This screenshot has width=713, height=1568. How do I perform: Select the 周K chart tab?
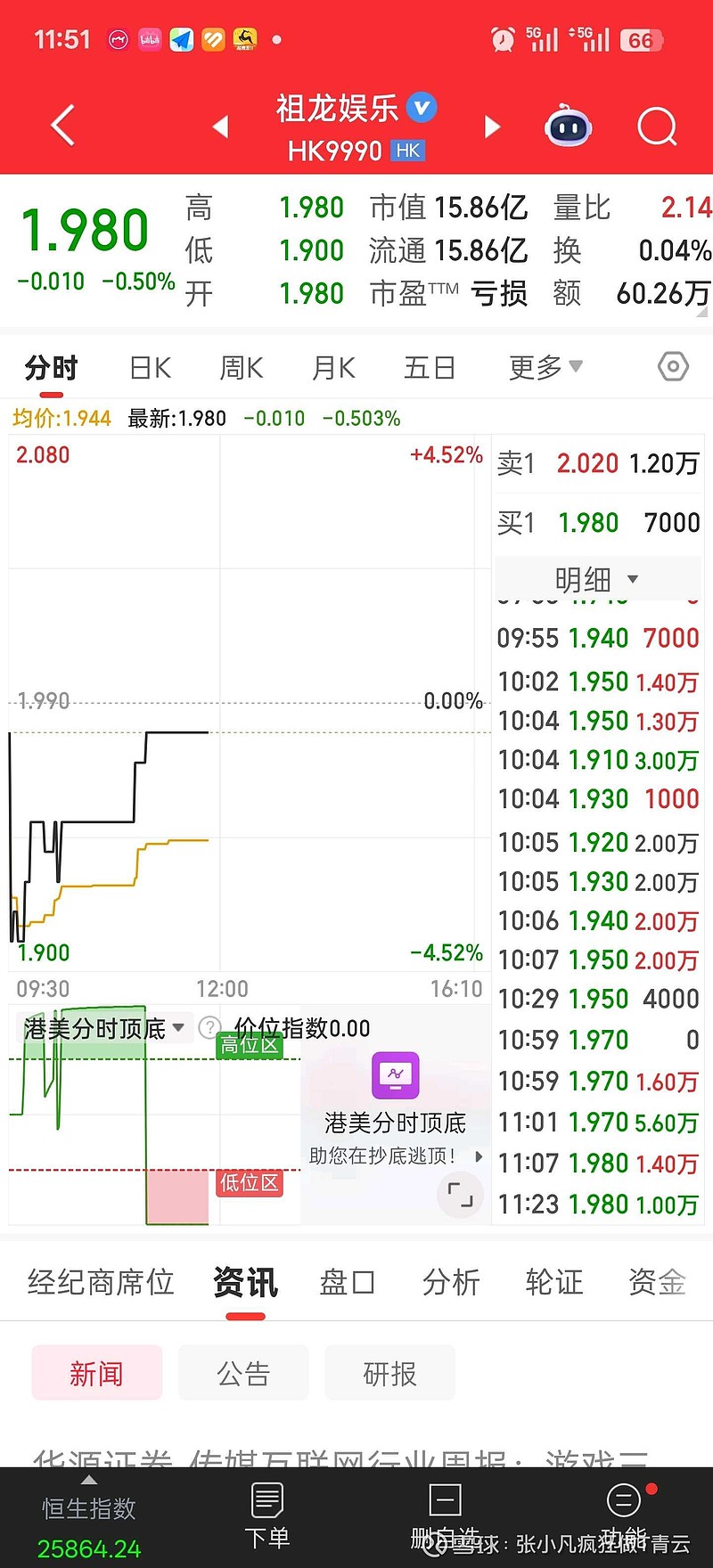coord(242,367)
